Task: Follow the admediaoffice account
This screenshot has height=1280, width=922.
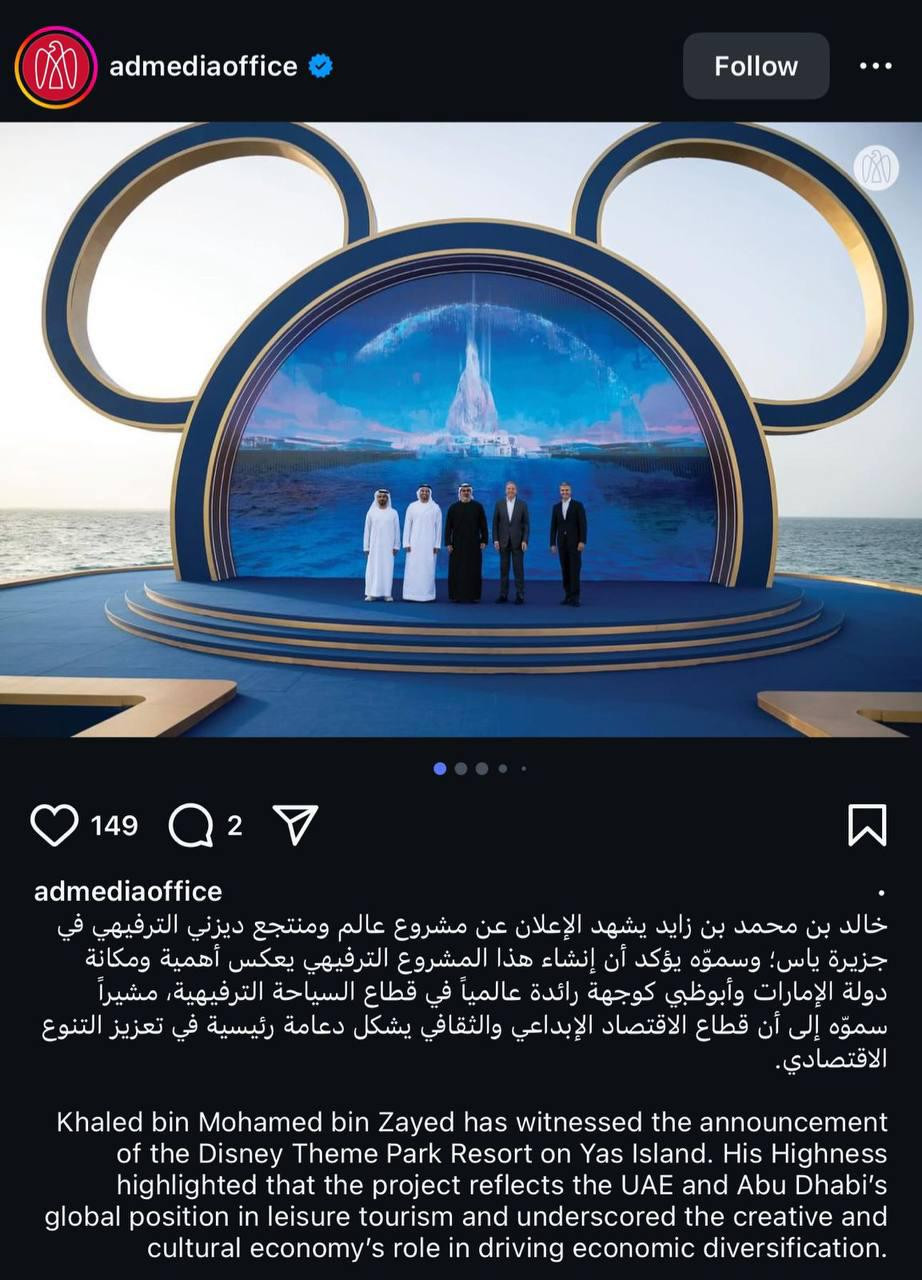Action: pos(756,66)
